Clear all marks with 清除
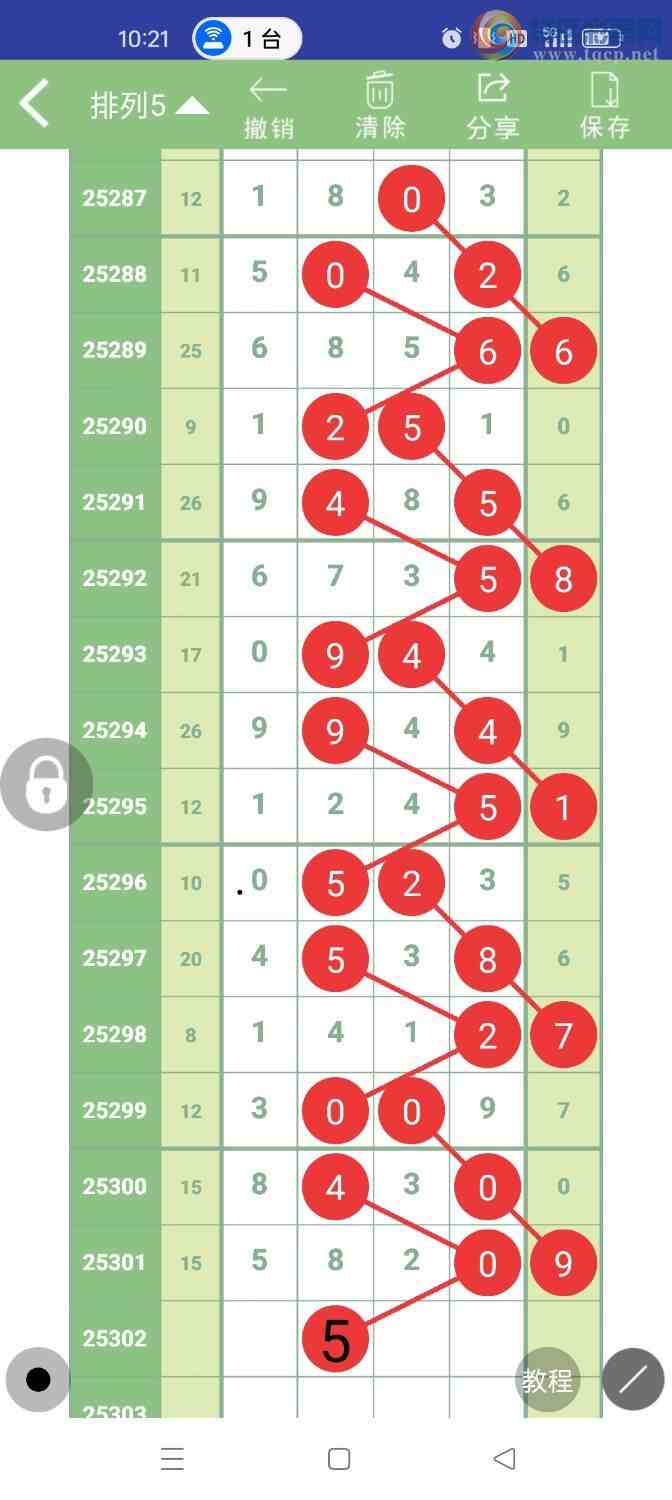The height and width of the screenshot is (1500, 672). pyautogui.click(x=380, y=106)
